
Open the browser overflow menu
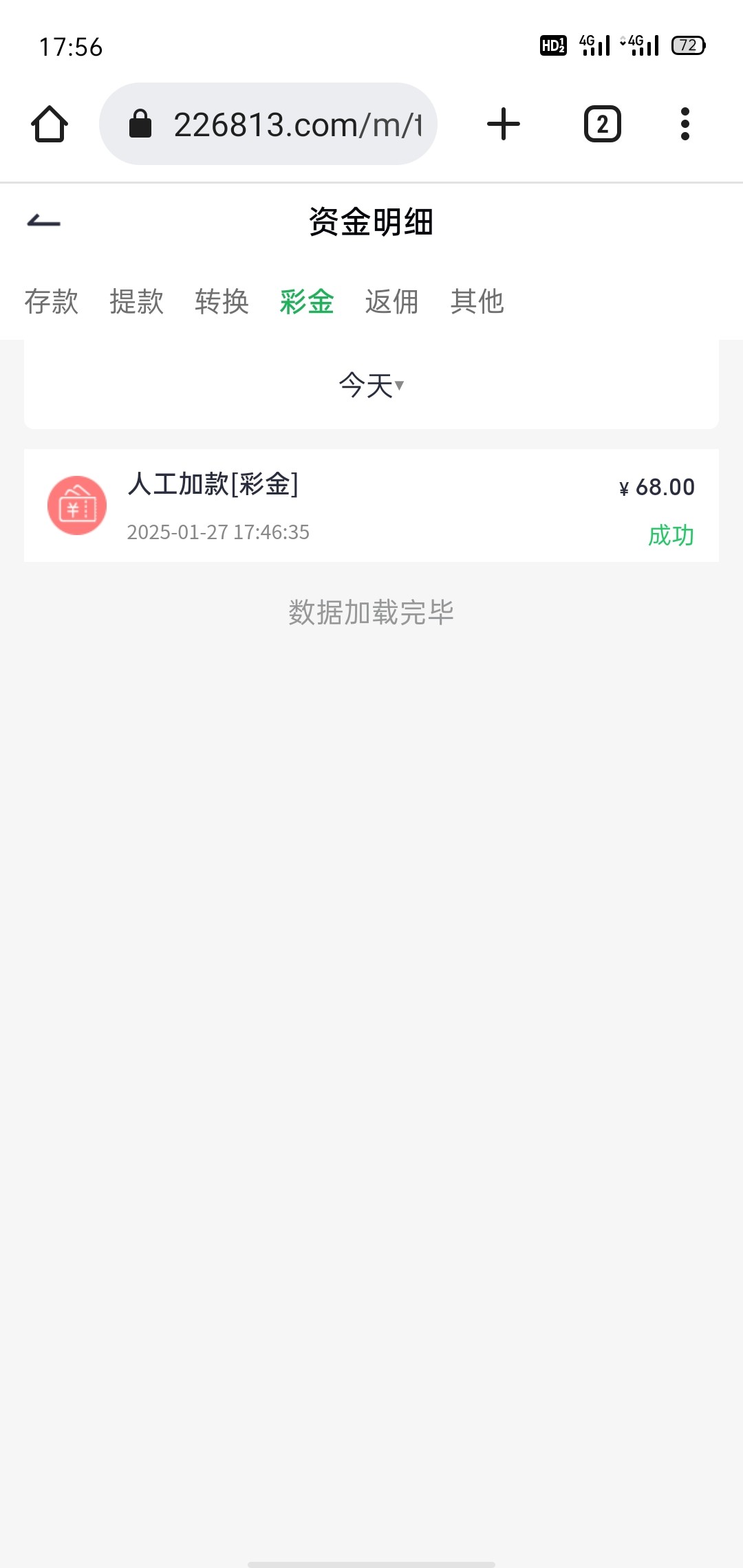pos(685,124)
